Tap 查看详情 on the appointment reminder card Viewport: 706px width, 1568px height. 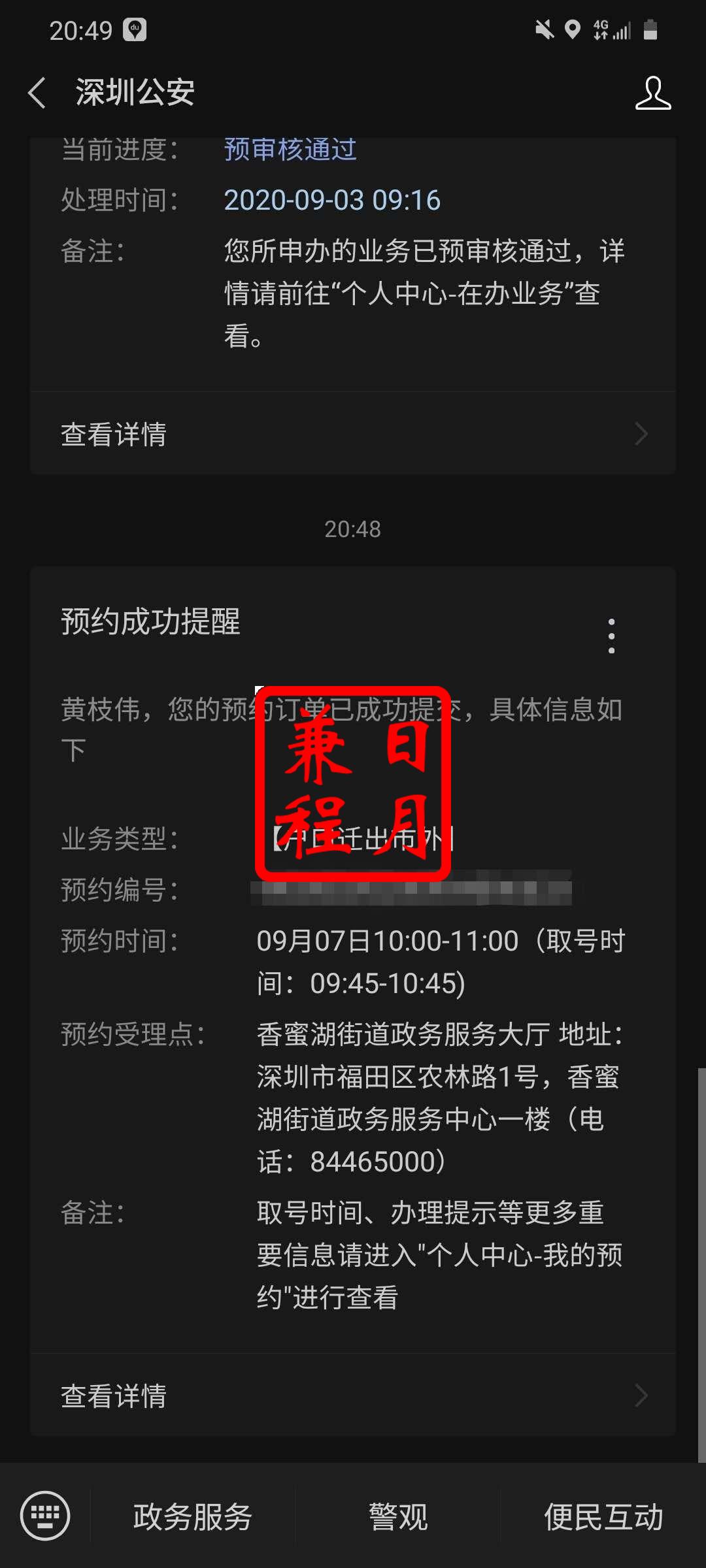pyautogui.click(x=112, y=1396)
